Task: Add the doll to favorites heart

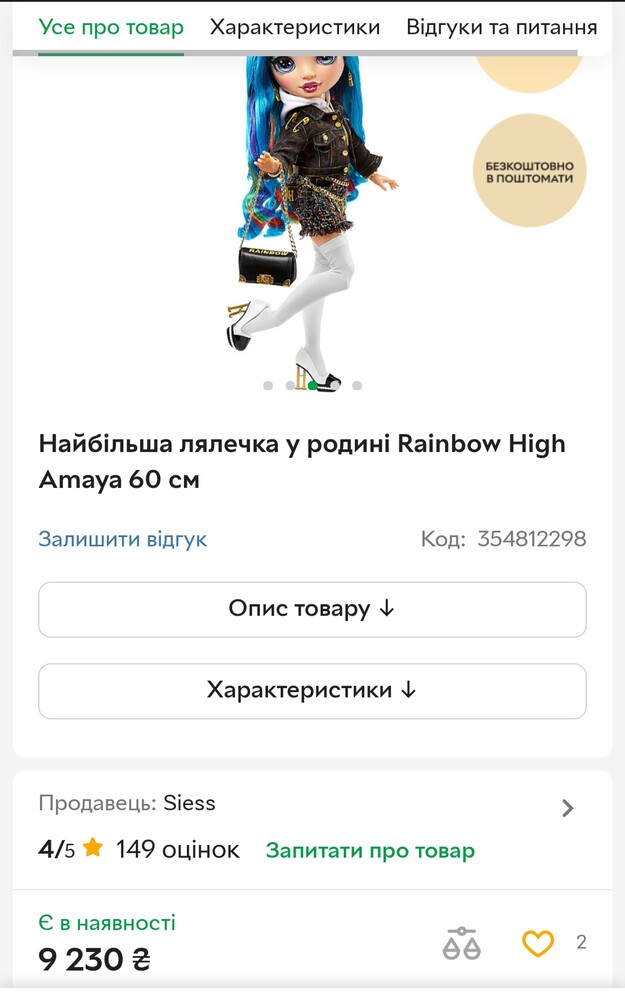Action: click(x=538, y=943)
